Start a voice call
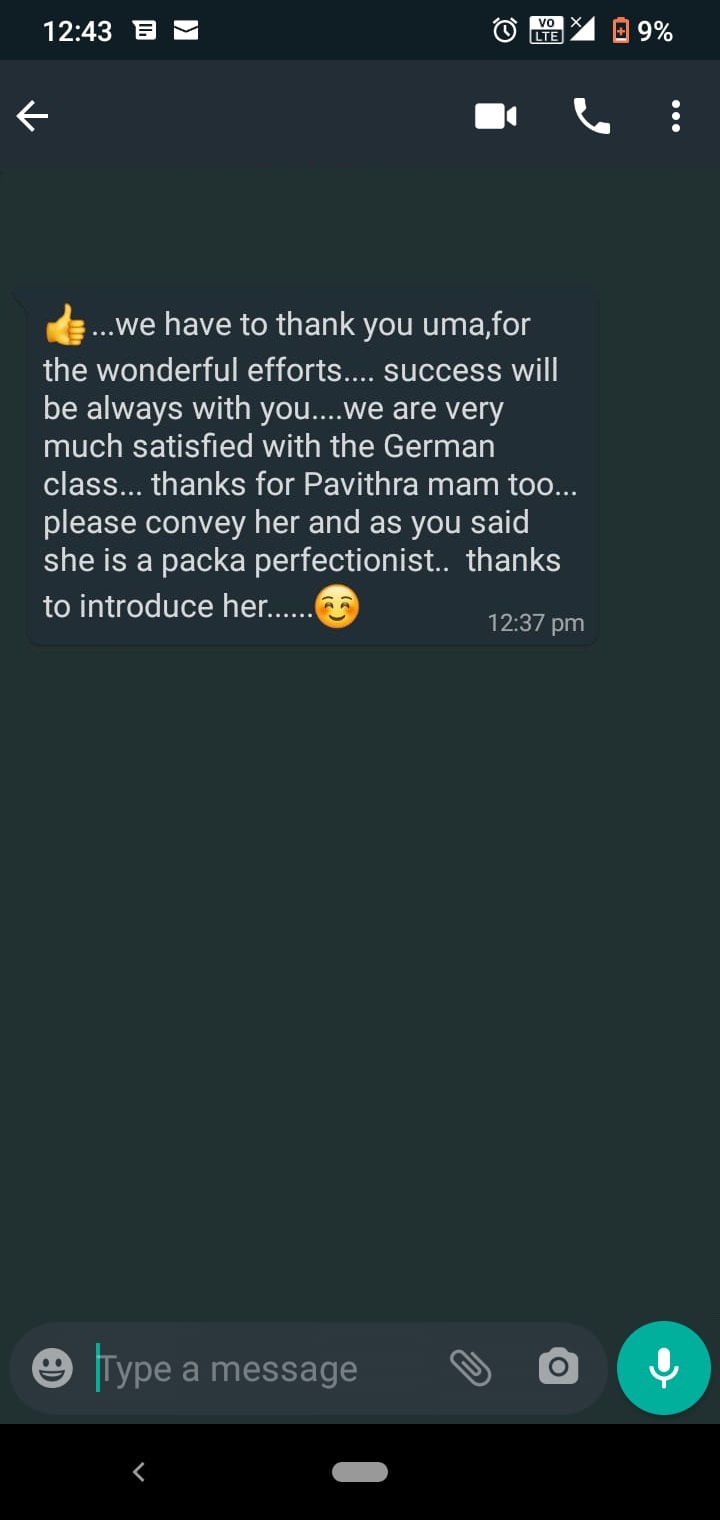The width and height of the screenshot is (720, 1520). point(591,117)
